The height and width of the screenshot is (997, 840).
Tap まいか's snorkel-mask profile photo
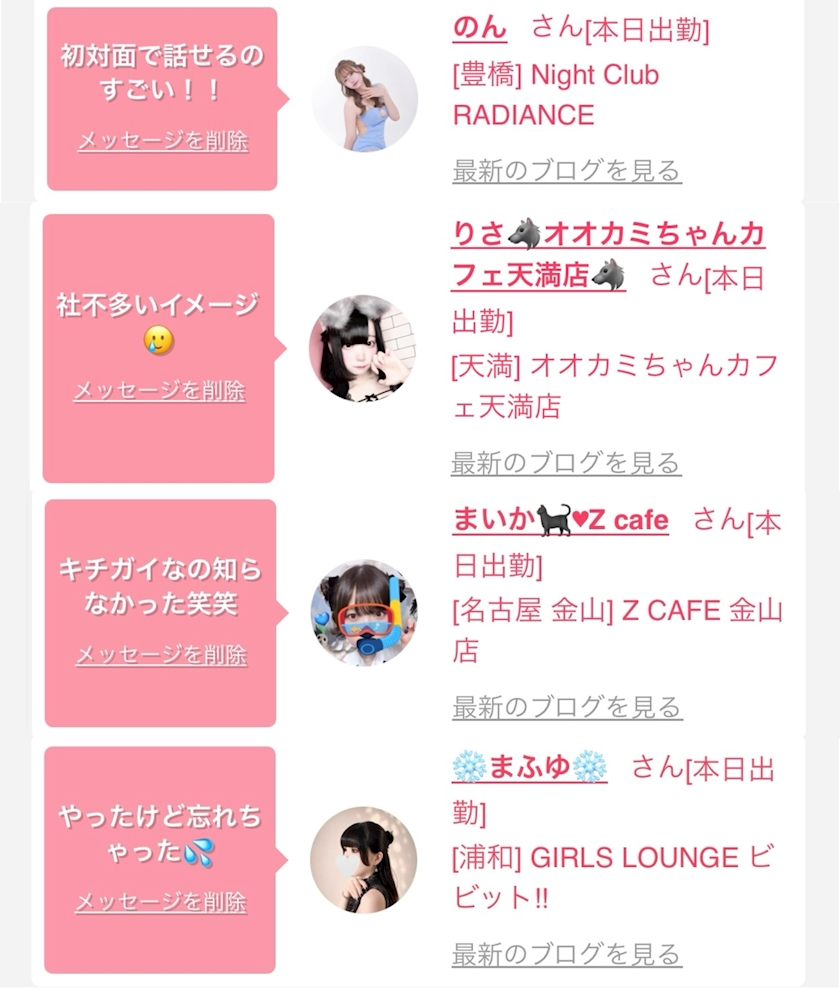click(364, 613)
